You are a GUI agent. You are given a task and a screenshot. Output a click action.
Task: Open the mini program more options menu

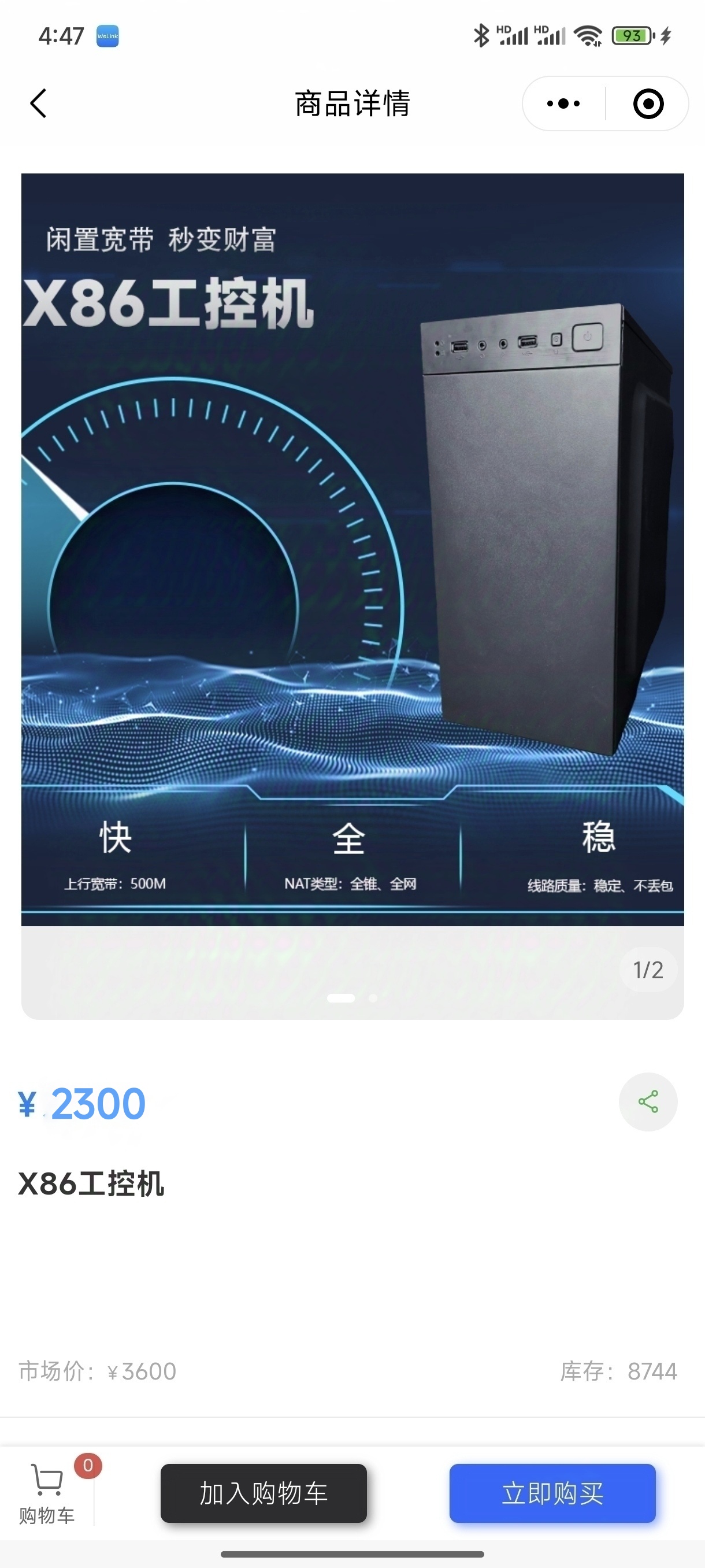click(563, 103)
